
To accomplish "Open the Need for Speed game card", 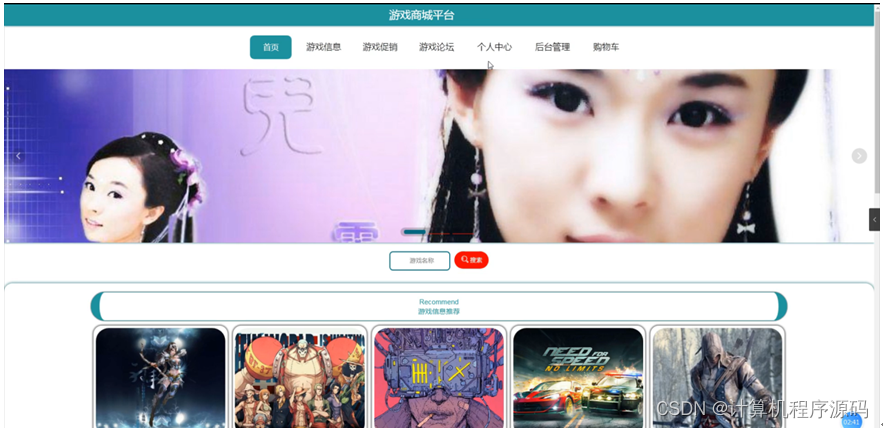I will [x=578, y=378].
